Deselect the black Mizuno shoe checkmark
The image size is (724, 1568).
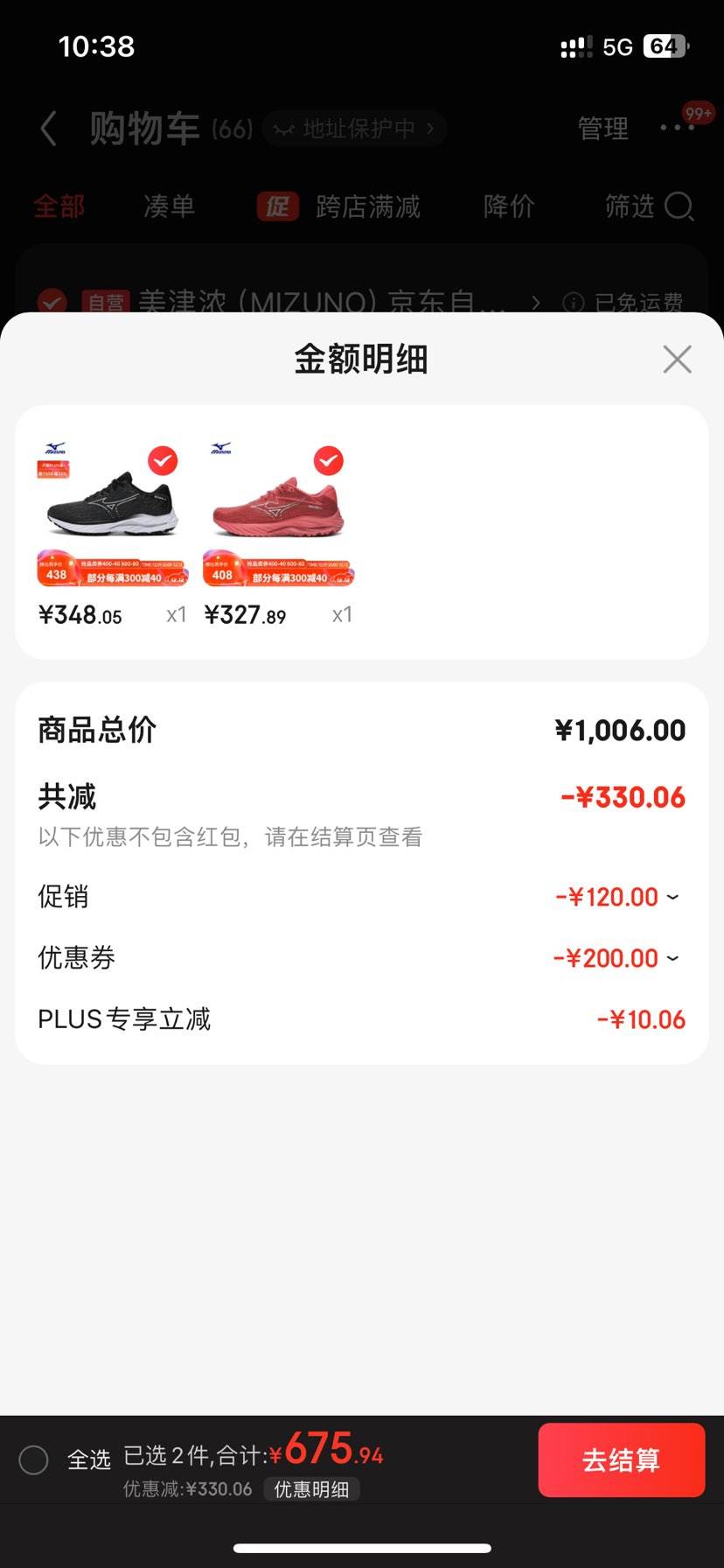pyautogui.click(x=162, y=461)
